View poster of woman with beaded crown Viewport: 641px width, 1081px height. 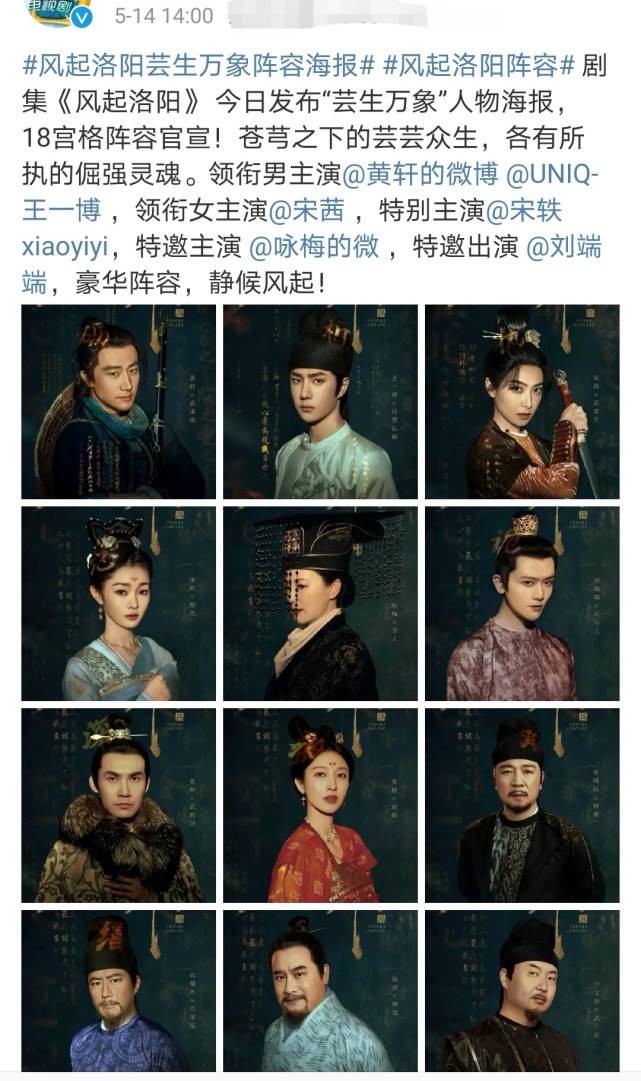320,603
